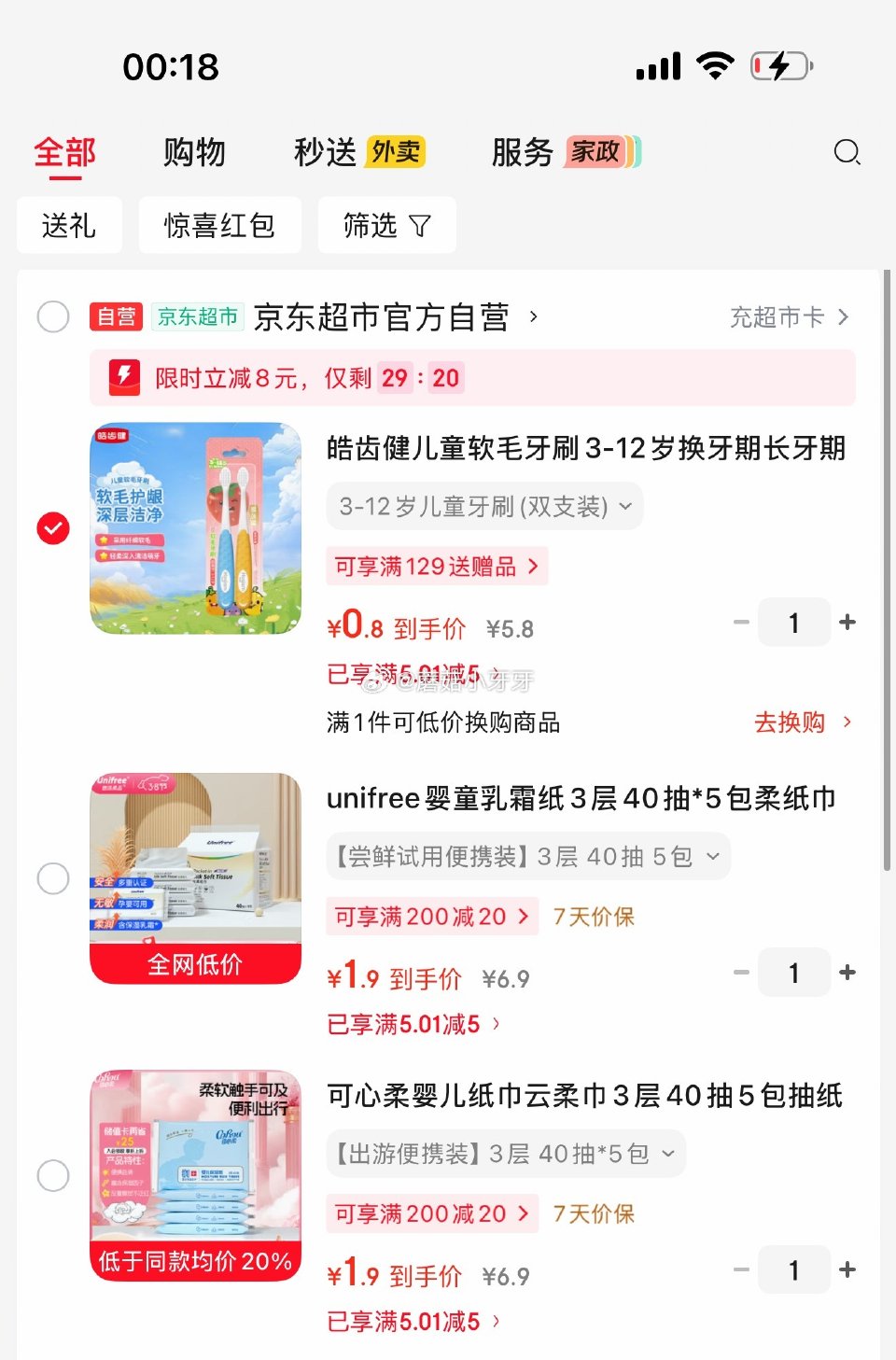
Task: Open the 惊喜红包 chip
Action: point(219,225)
